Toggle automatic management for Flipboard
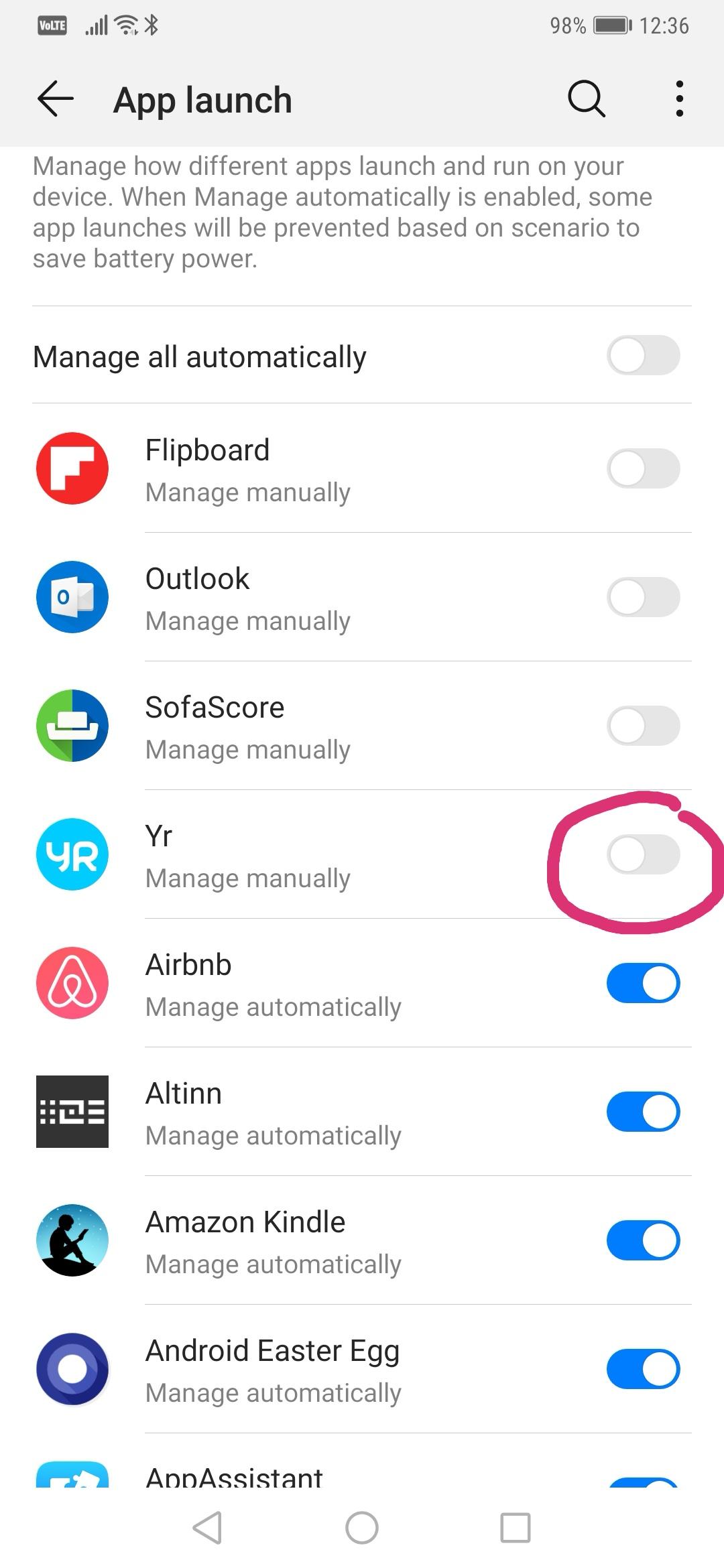The image size is (724, 1568). point(644,468)
